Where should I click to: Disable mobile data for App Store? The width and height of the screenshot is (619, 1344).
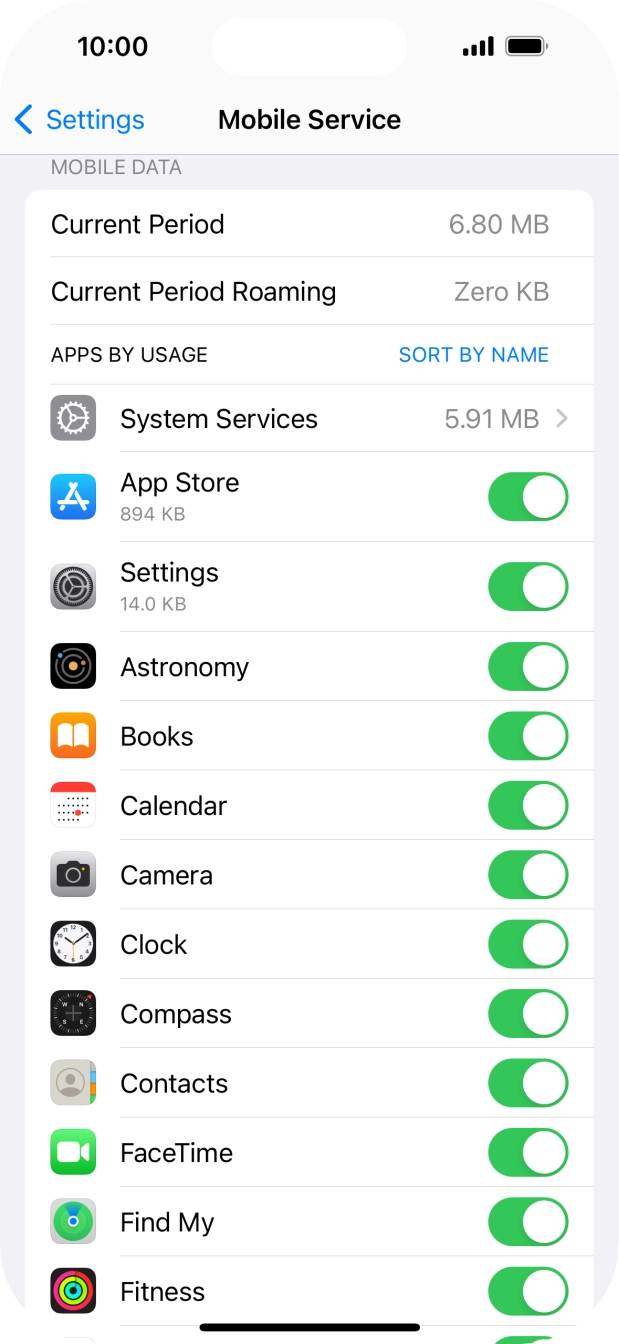527,497
